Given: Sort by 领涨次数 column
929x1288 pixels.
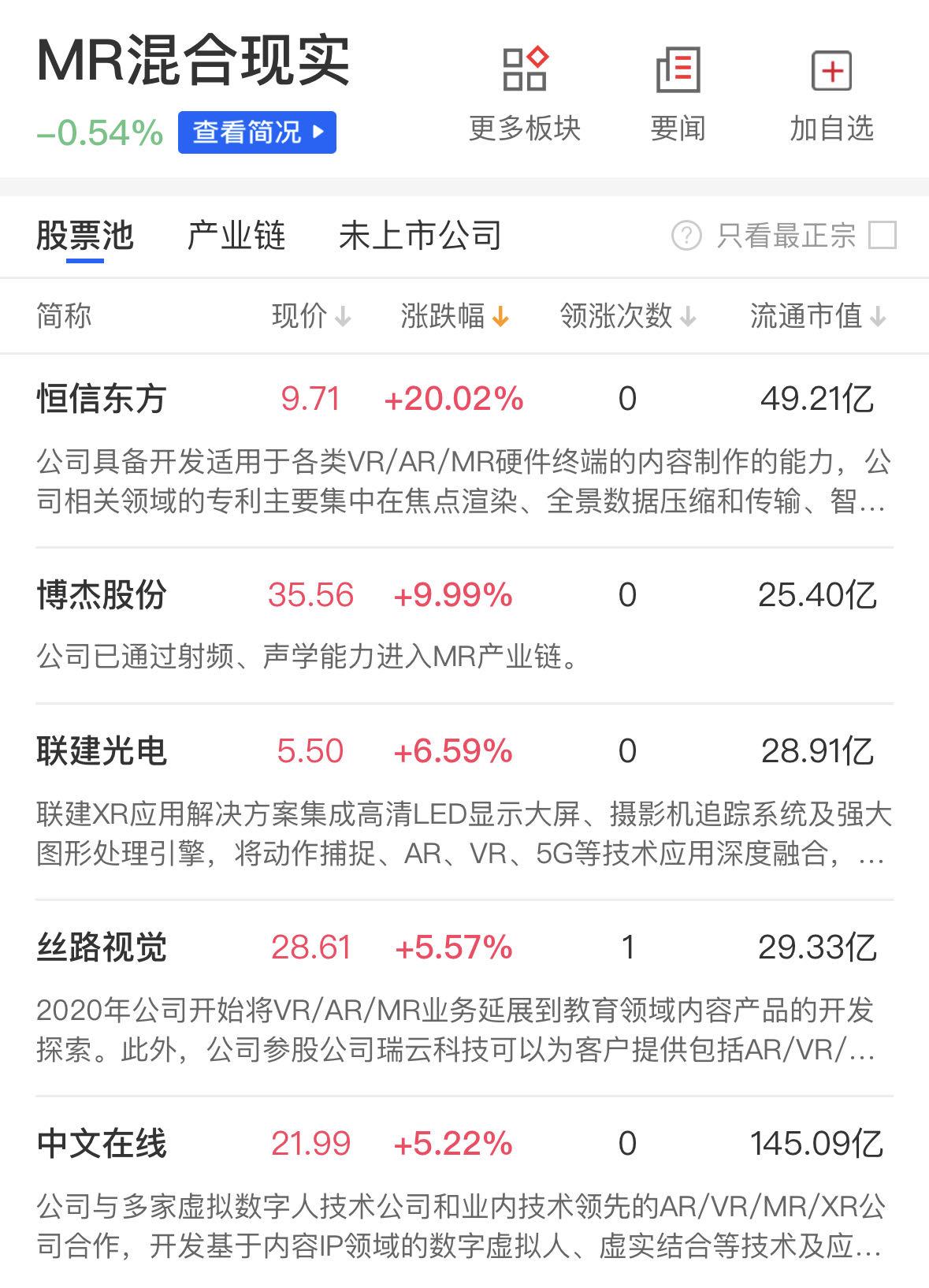Looking at the screenshot, I should [x=627, y=316].
